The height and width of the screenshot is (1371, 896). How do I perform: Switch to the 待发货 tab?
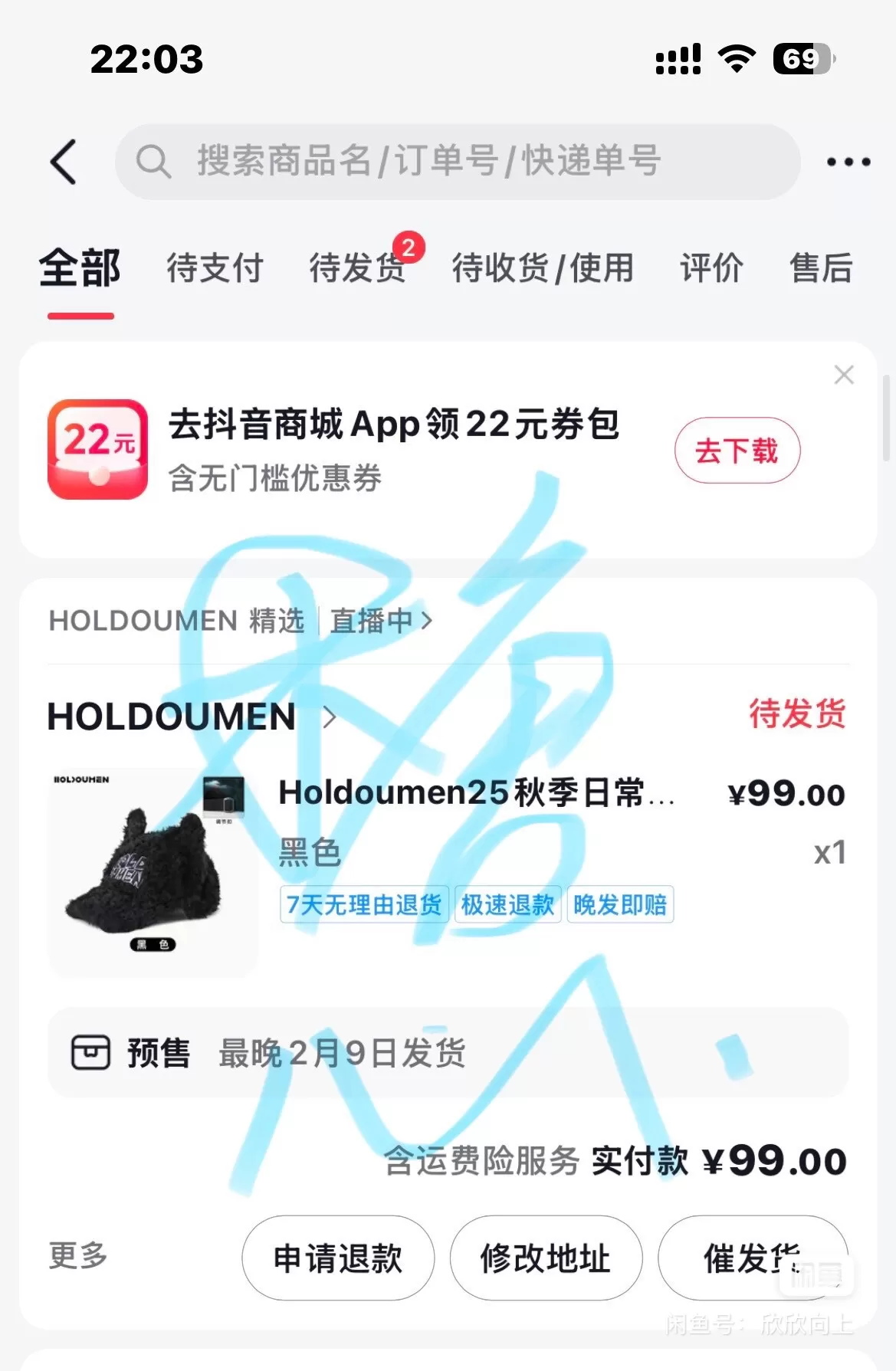(357, 268)
